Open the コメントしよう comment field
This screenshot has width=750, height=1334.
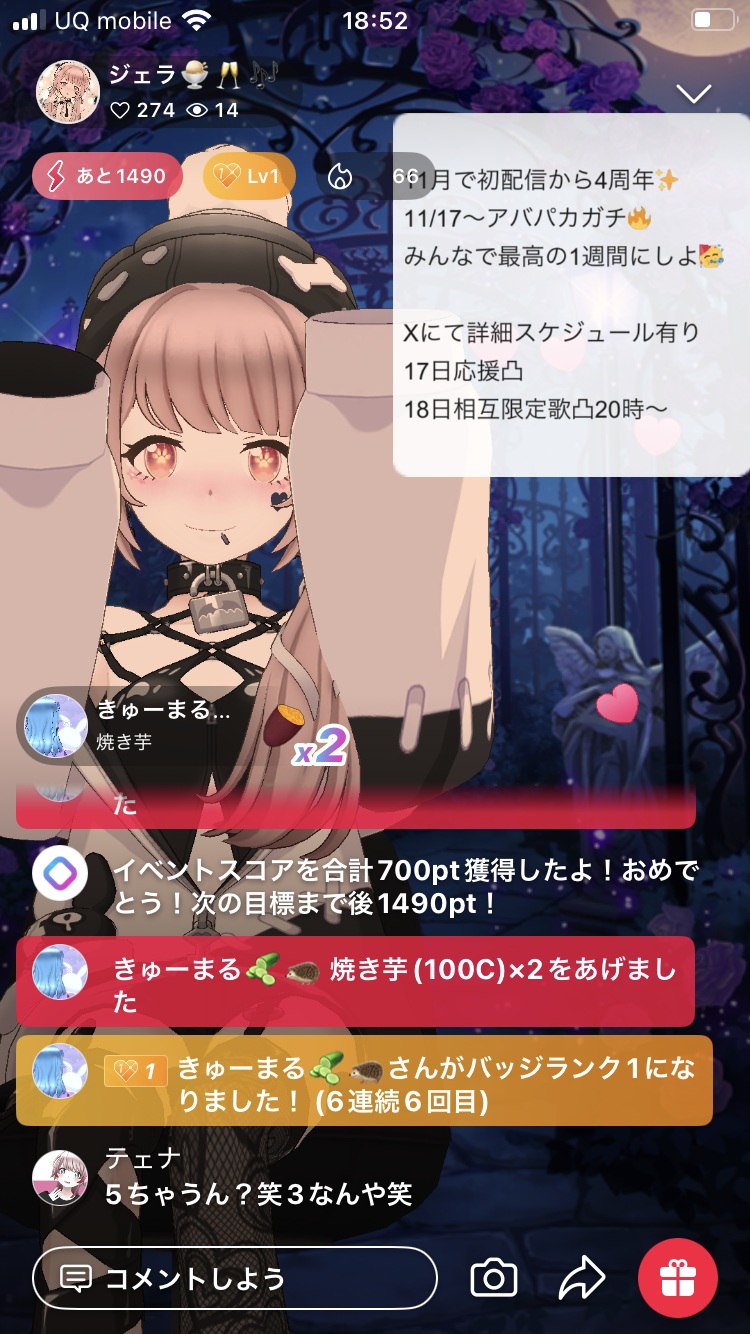coord(235,1277)
